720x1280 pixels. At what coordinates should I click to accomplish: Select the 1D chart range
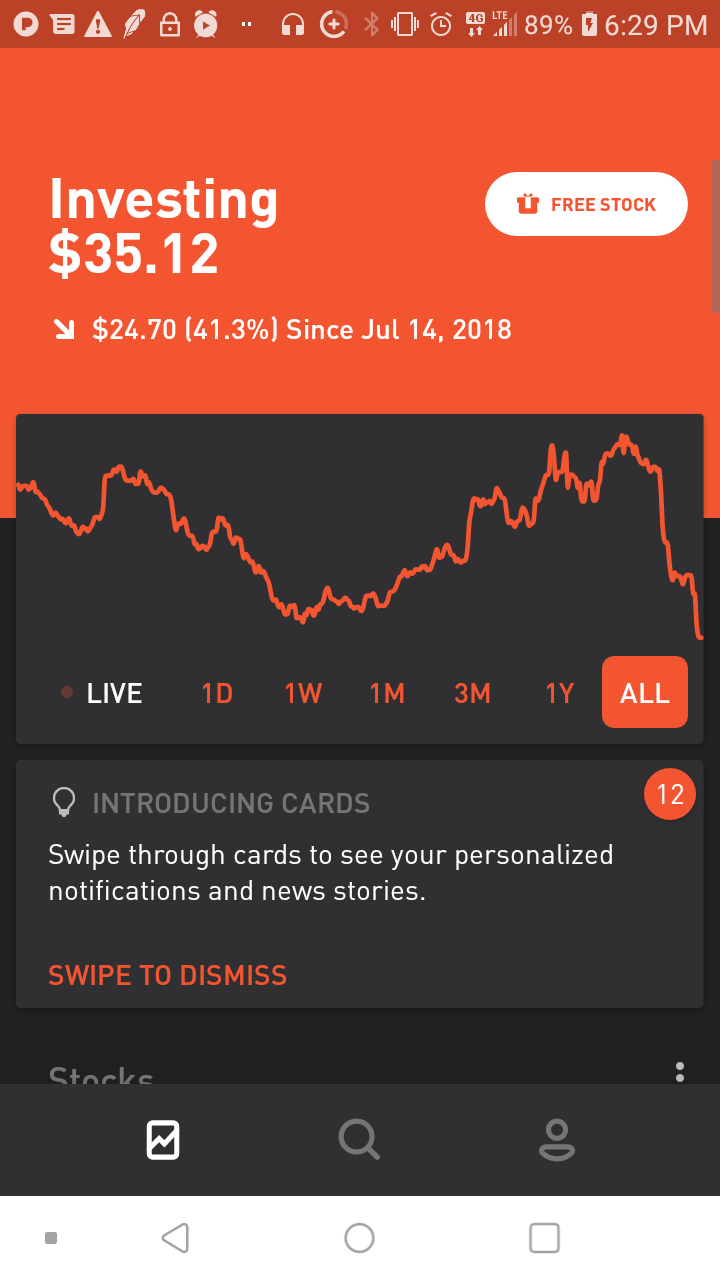point(217,693)
